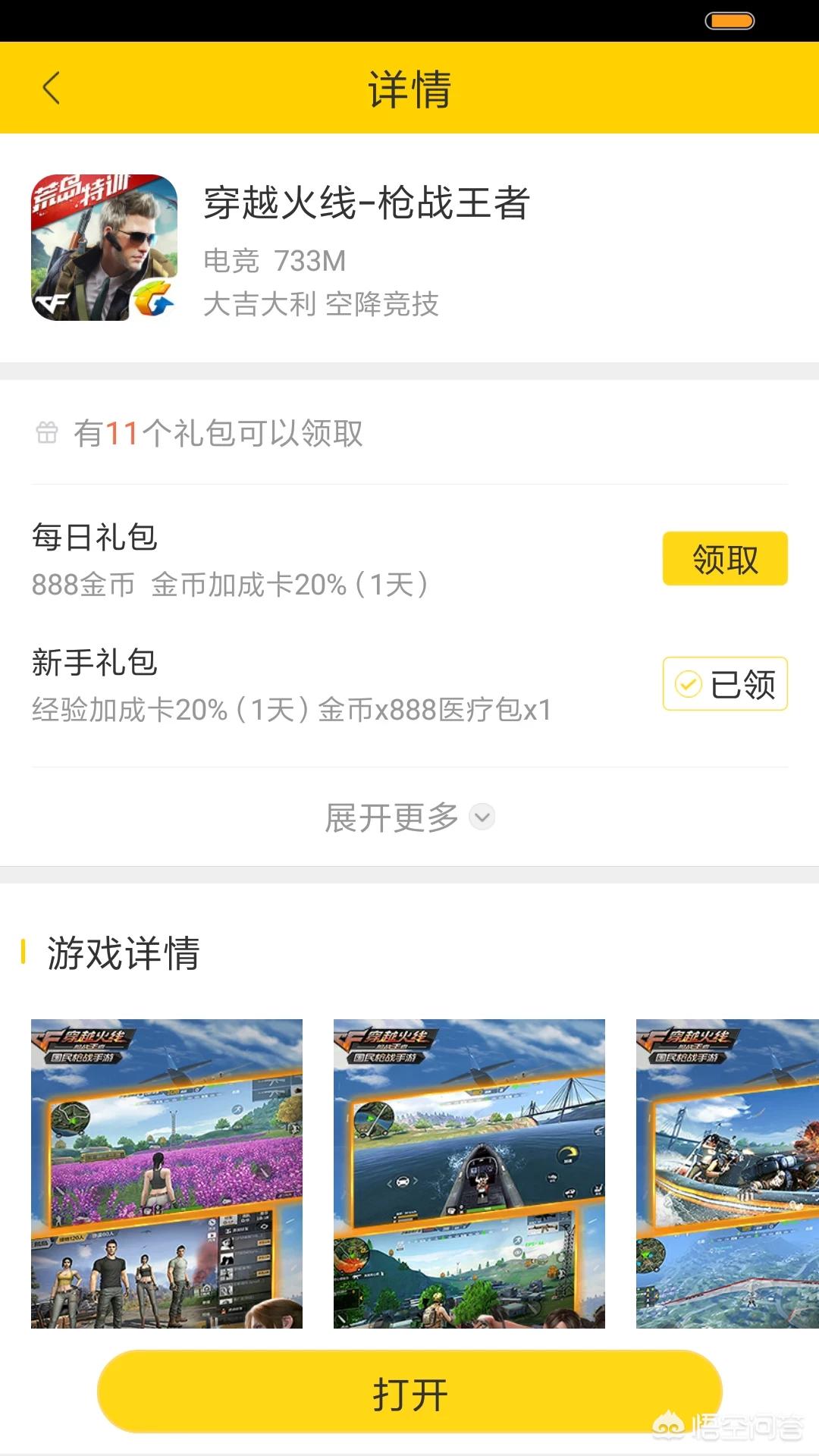View the flower field game screenshot
Screen dimensions: 819x1456
[x=167, y=1173]
